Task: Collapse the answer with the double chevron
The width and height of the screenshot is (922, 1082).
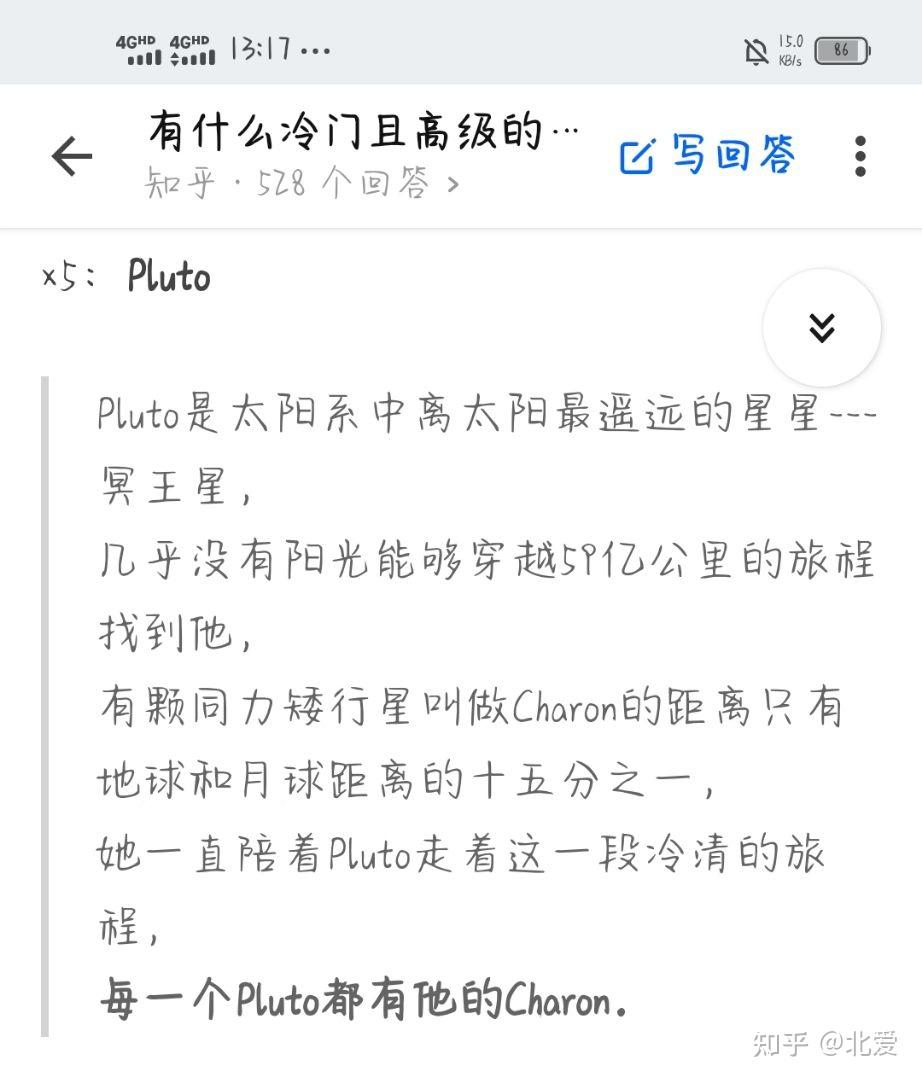Action: click(821, 326)
